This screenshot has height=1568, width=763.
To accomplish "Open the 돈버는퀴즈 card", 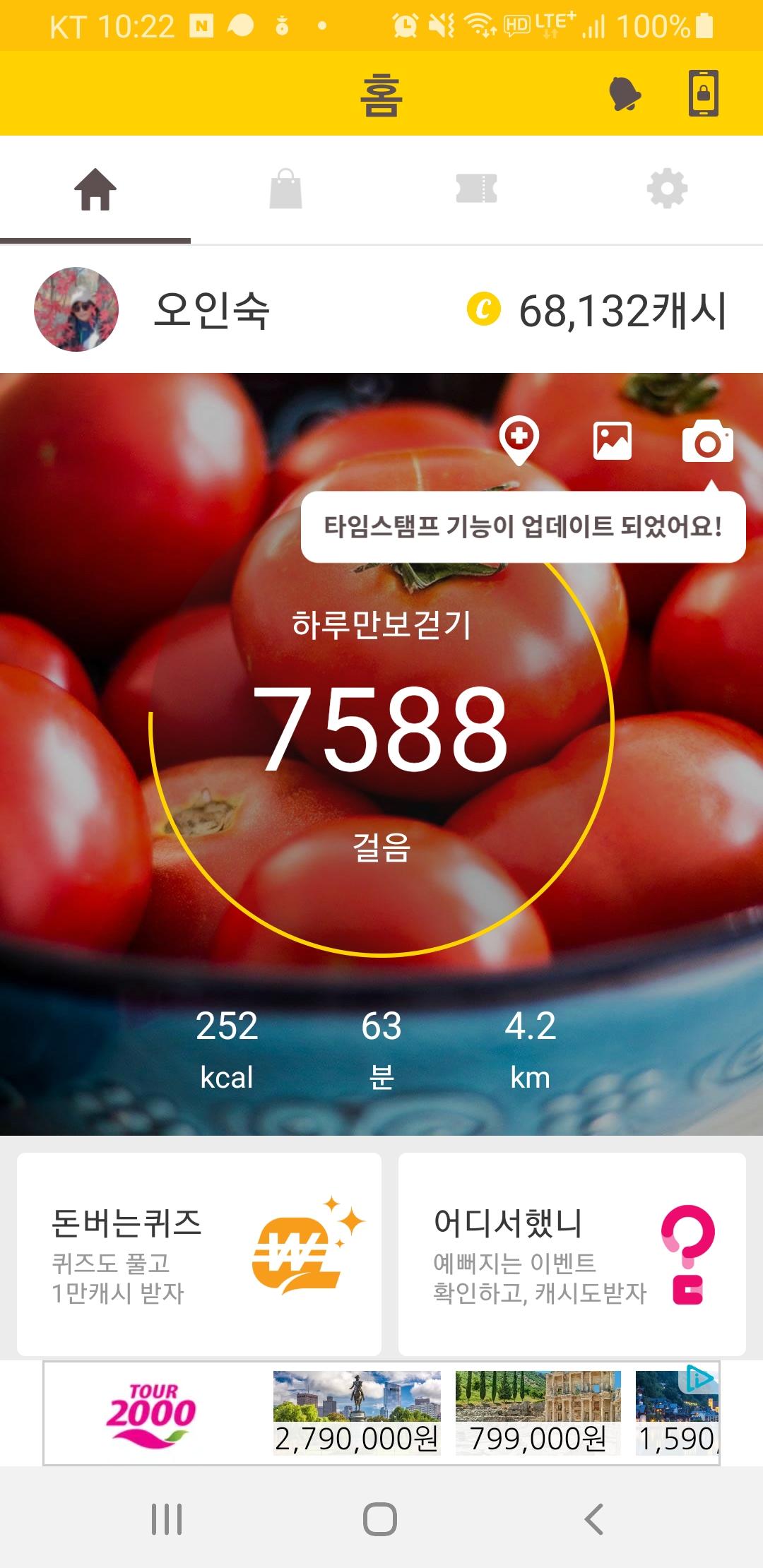I will click(199, 1254).
